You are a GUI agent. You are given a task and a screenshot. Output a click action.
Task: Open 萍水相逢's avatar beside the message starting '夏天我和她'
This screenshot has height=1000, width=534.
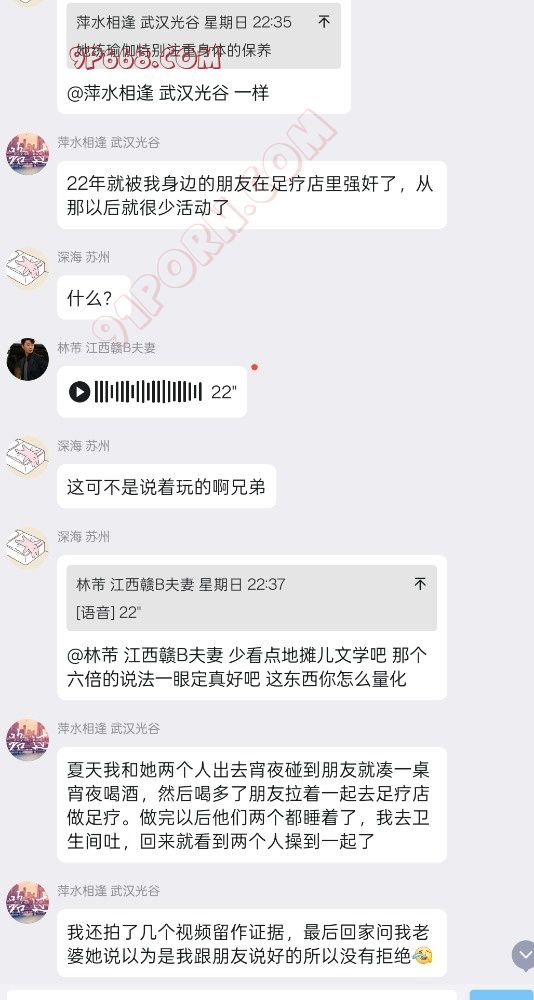click(27, 740)
